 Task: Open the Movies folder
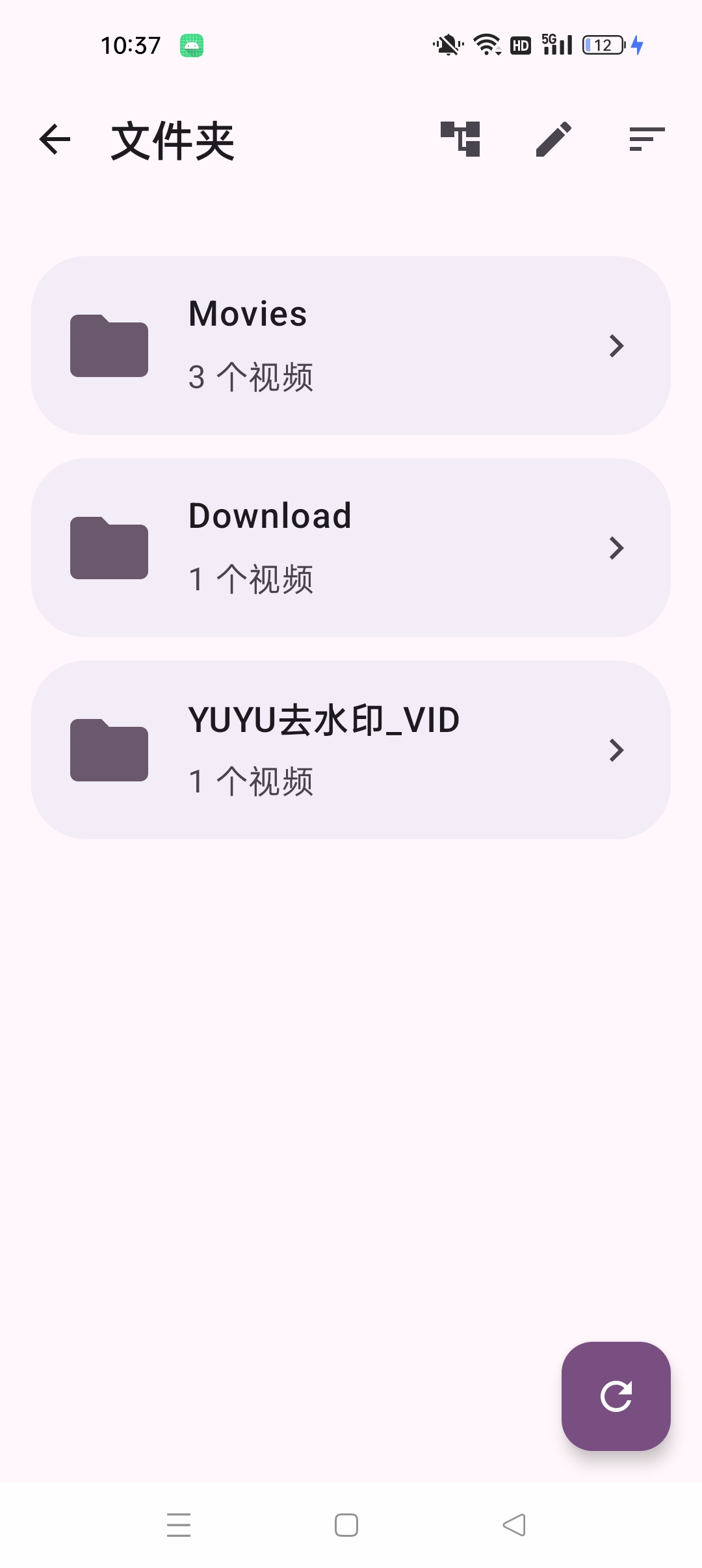[351, 345]
